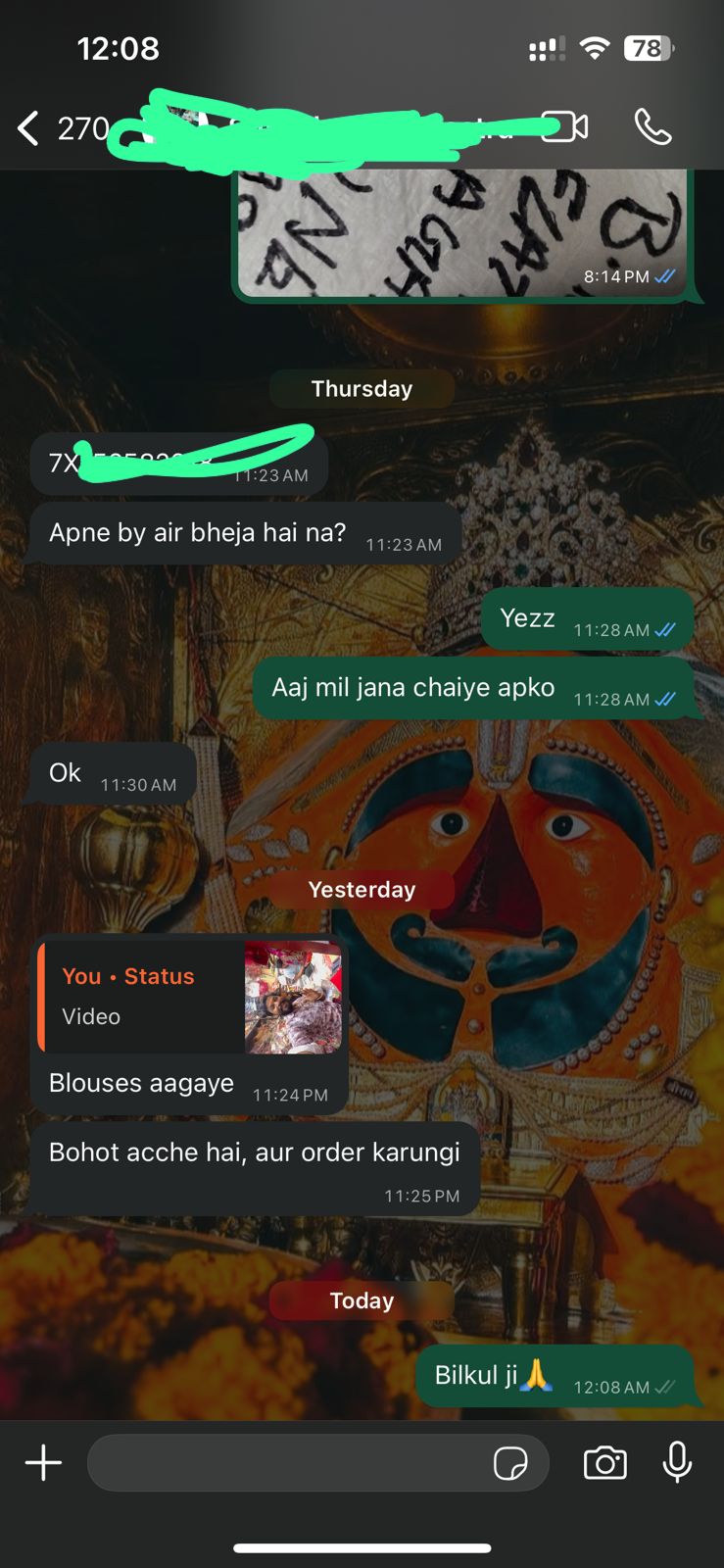Open the camera to send a photo
Screen dimensions: 724x1568
pyautogui.click(x=604, y=1463)
